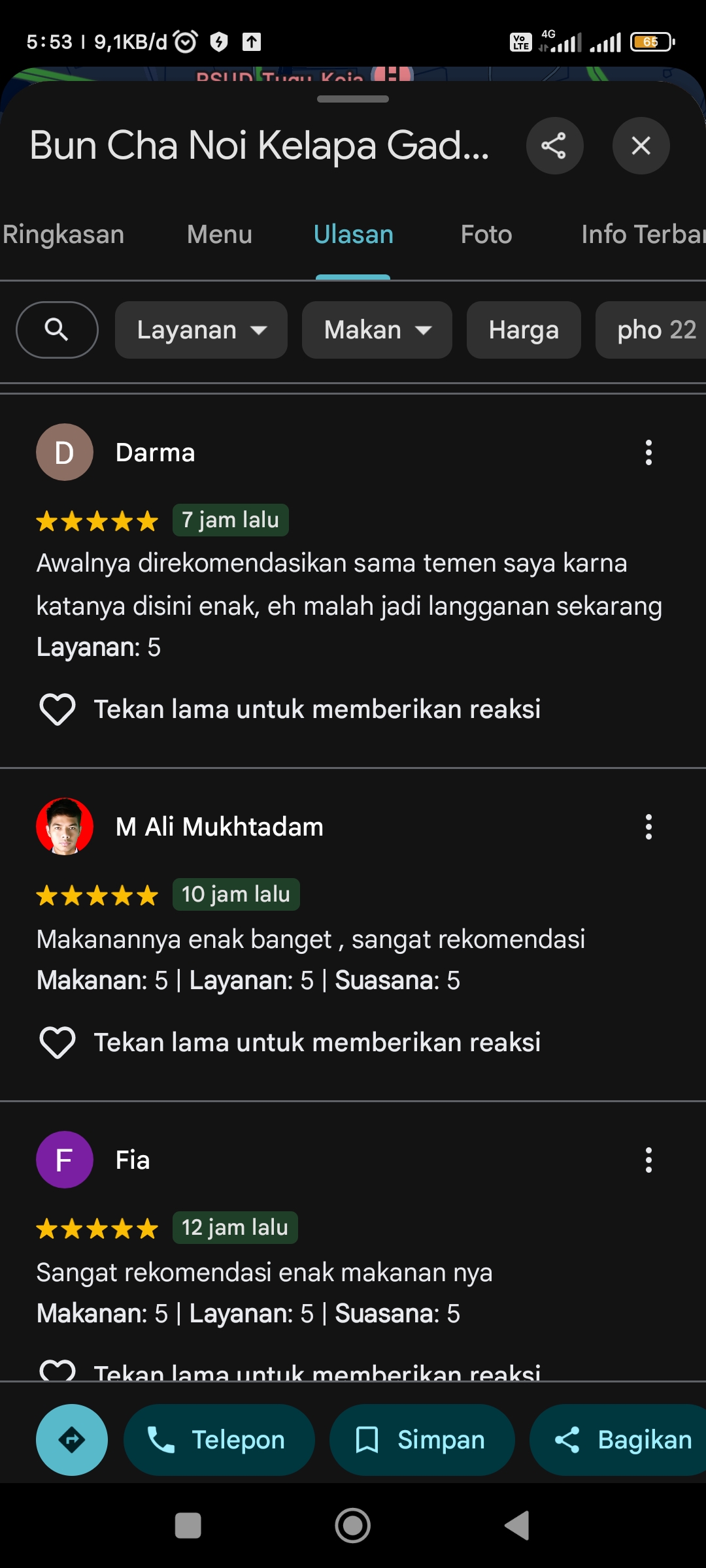Screen dimensions: 706x1568
Task: Expand the Makan filter dropdown
Action: tap(377, 330)
